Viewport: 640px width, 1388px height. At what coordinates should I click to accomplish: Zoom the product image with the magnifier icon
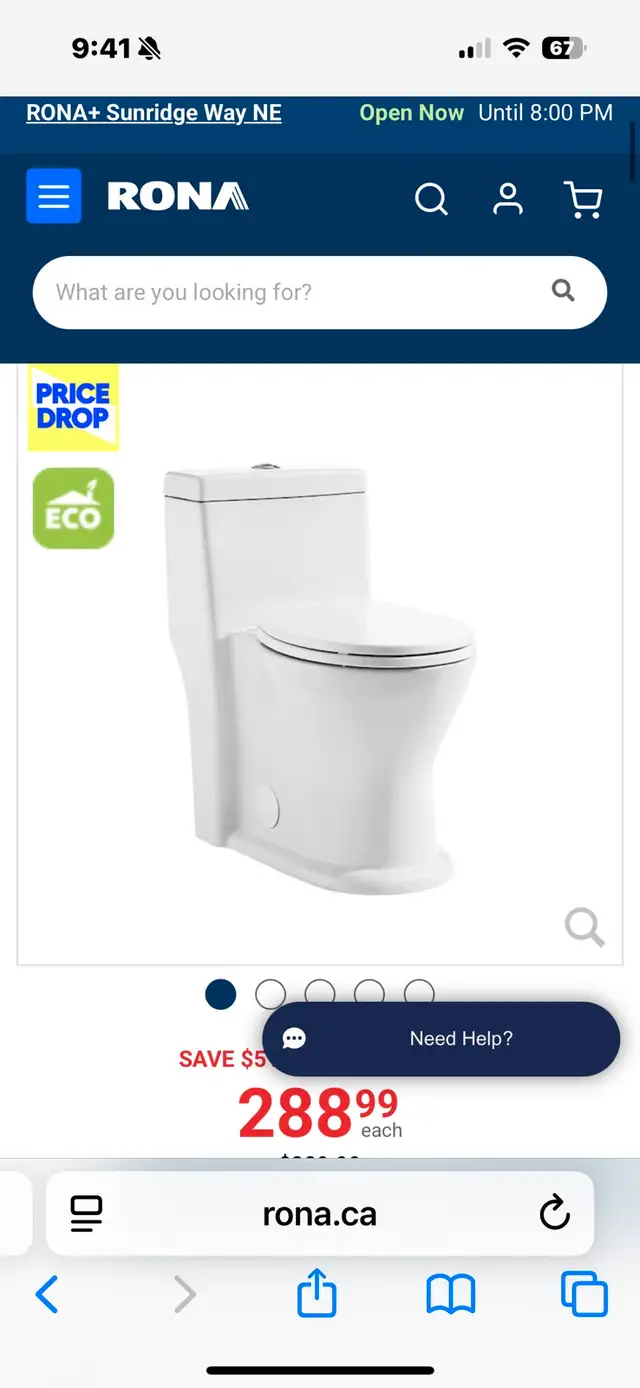point(584,927)
